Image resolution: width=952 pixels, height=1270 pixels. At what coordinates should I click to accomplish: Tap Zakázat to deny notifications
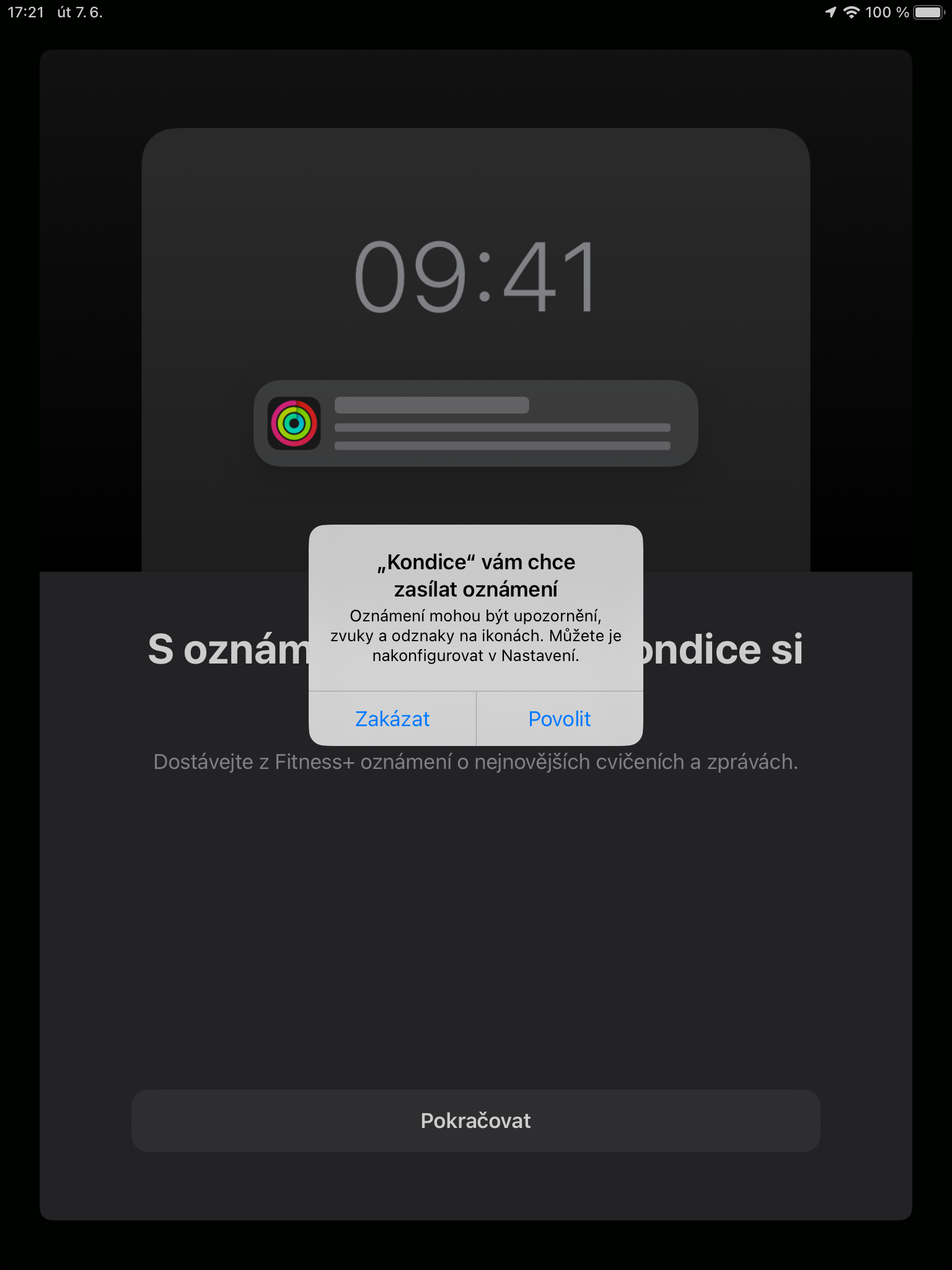[x=392, y=719]
